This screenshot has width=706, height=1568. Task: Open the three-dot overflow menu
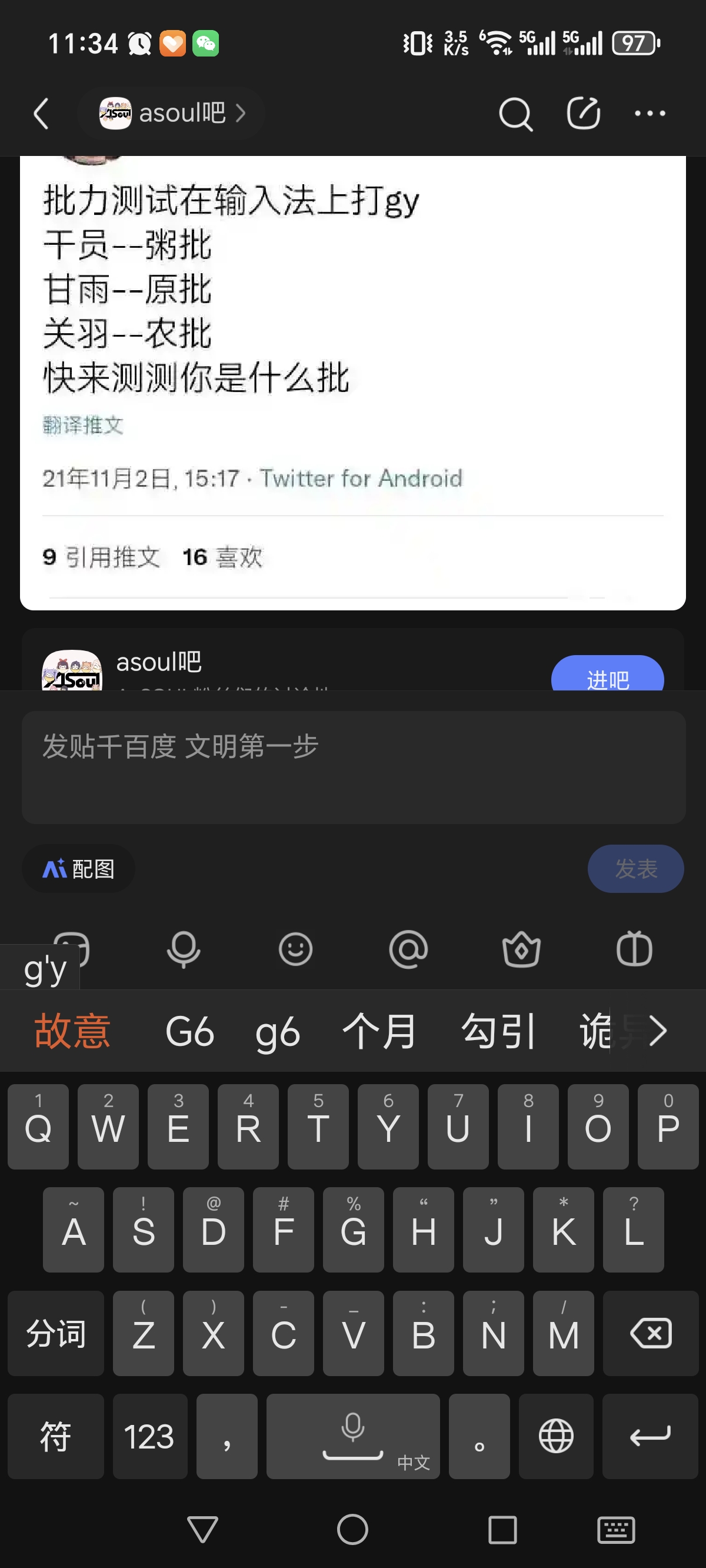(650, 114)
